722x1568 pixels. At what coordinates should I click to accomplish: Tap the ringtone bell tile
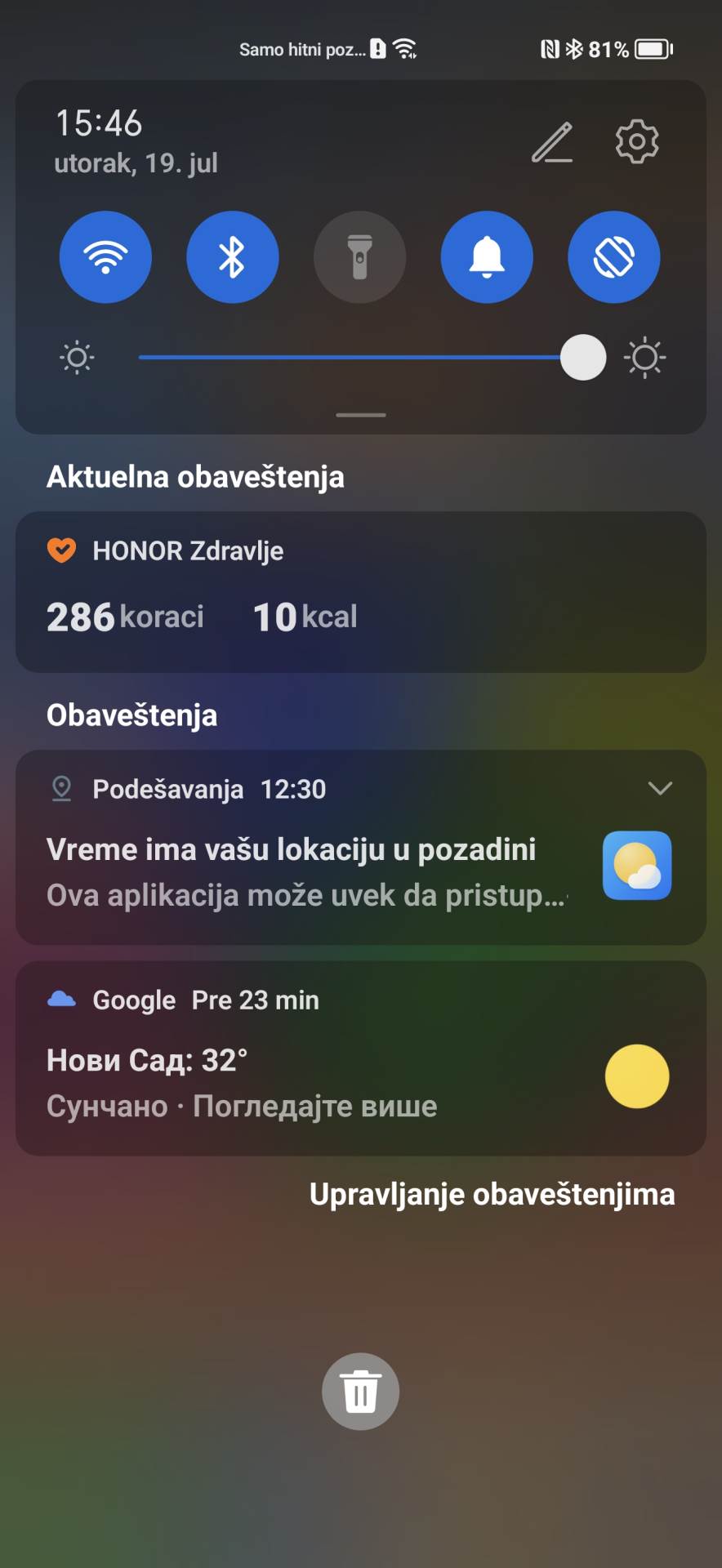[487, 256]
